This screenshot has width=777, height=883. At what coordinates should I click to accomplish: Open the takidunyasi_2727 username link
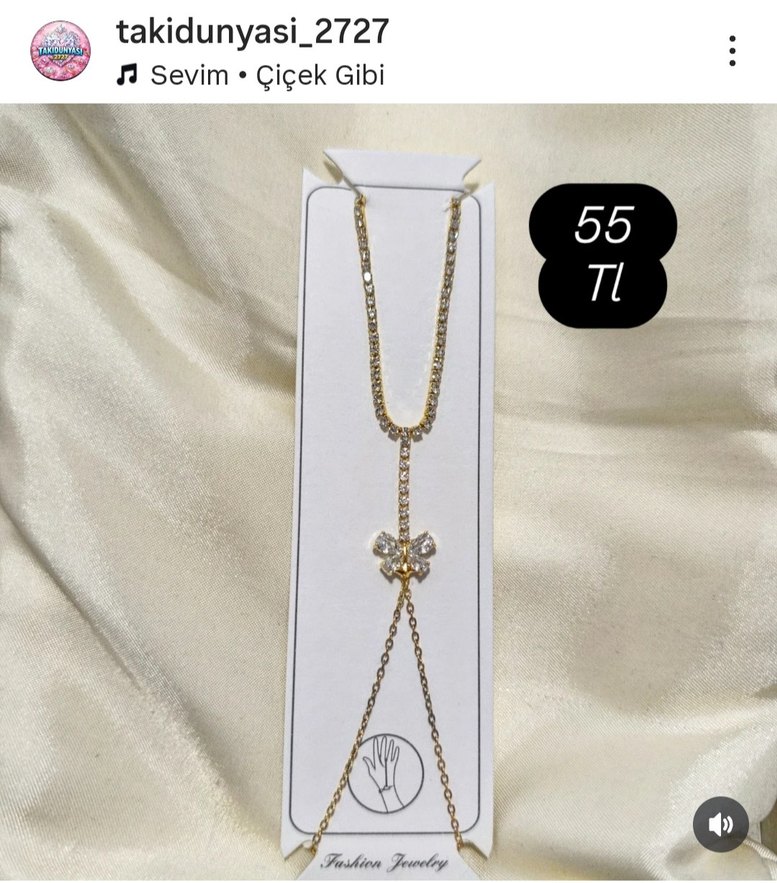(252, 32)
